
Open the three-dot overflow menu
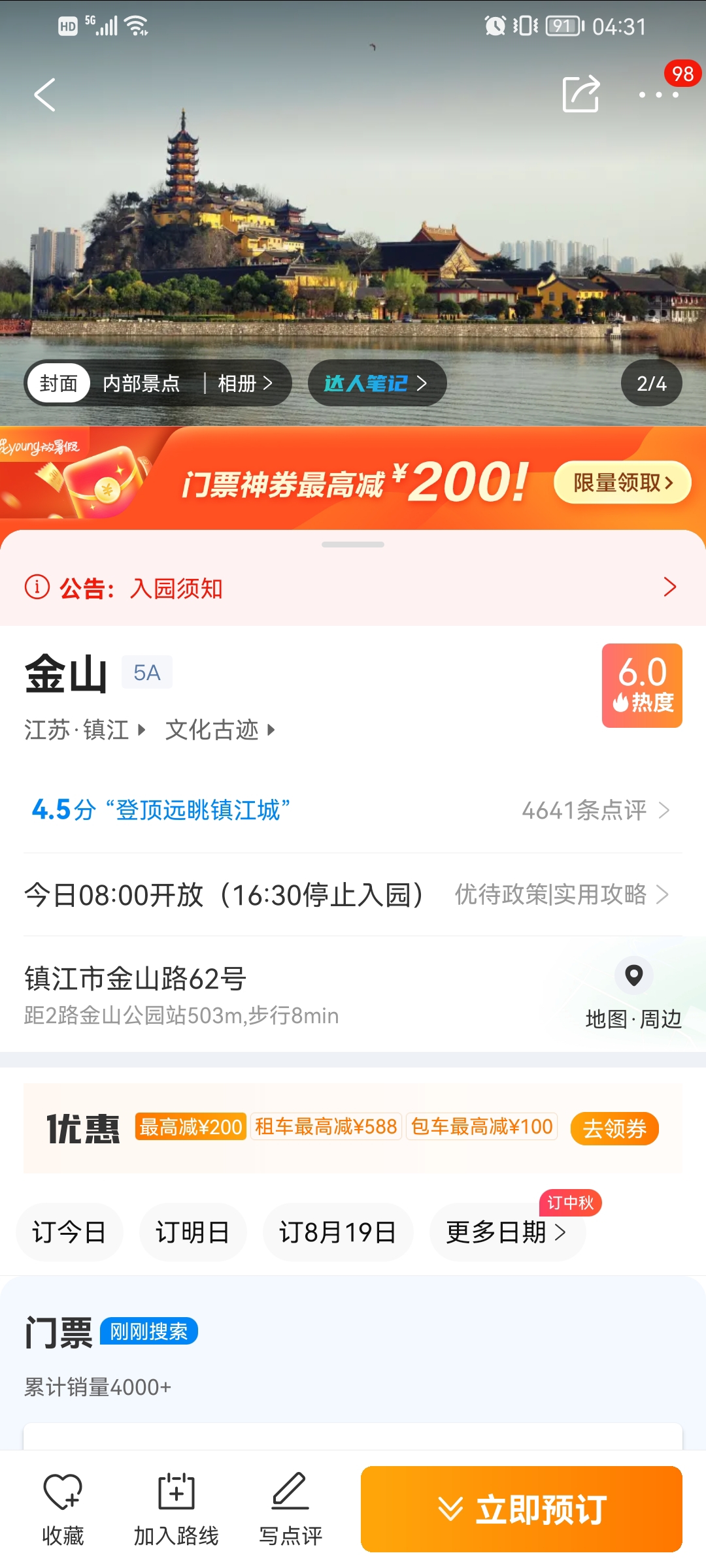(x=658, y=95)
